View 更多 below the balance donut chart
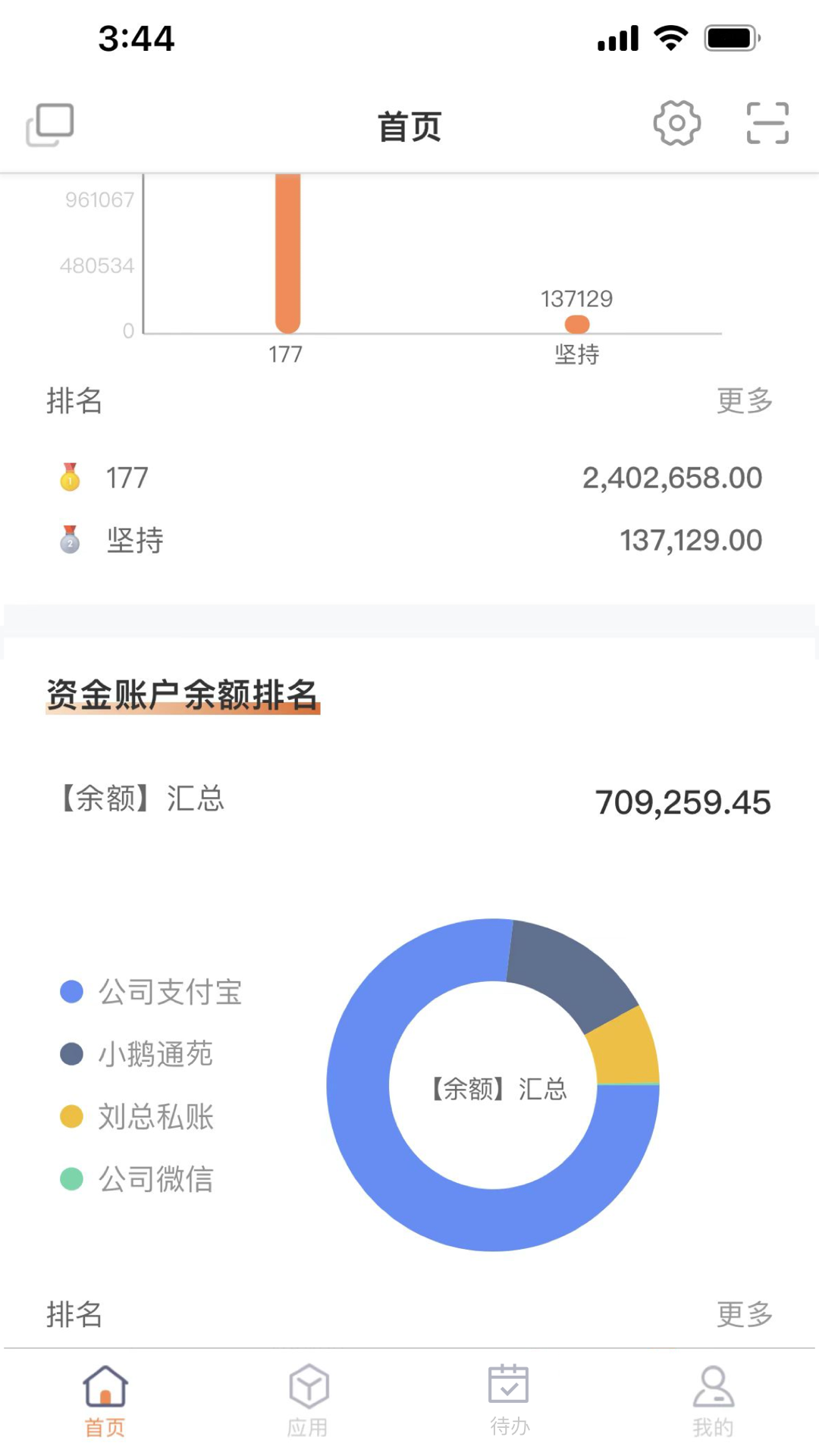The height and width of the screenshot is (1456, 819). (744, 1314)
